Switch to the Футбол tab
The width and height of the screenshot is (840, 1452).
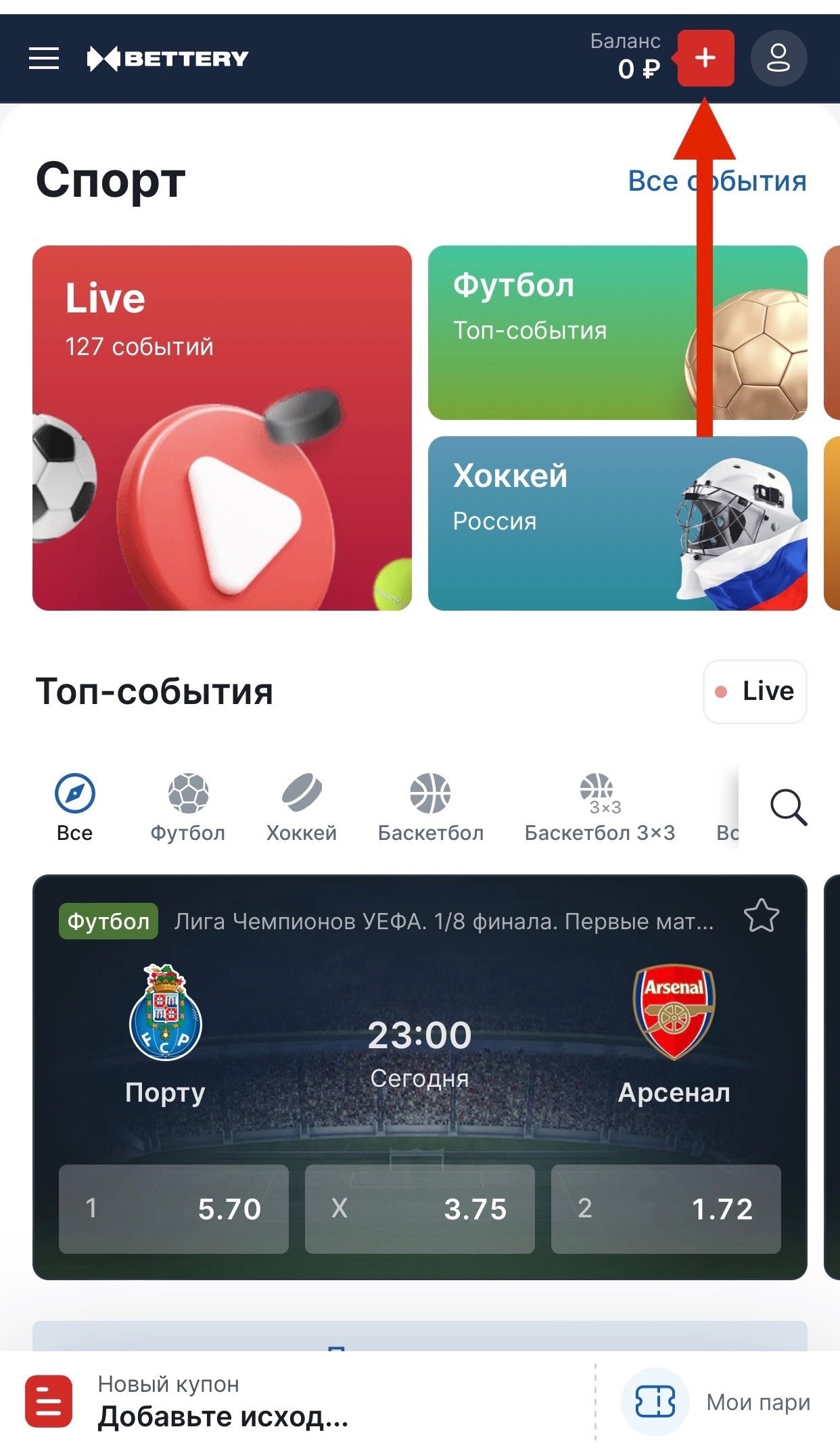pos(188,807)
